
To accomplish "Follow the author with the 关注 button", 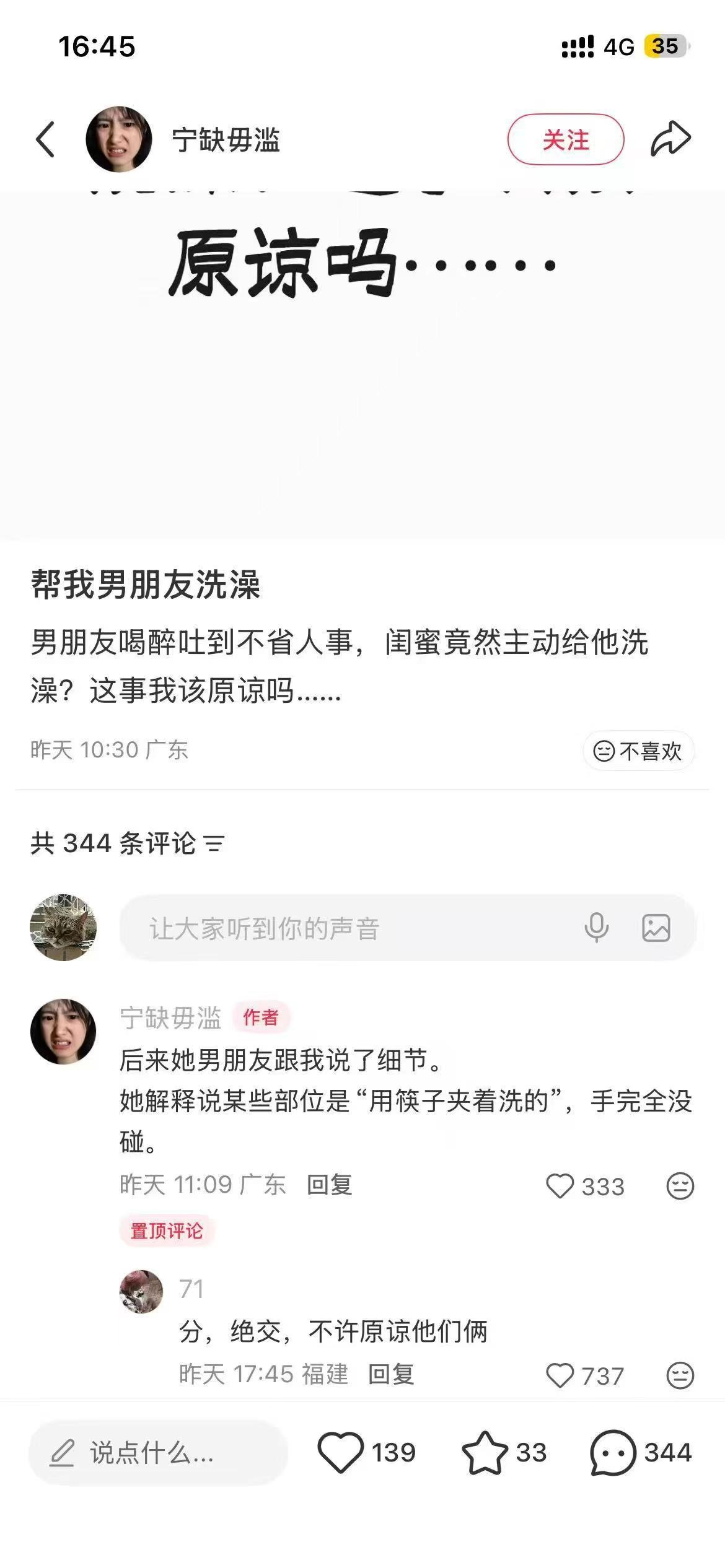I will [565, 139].
